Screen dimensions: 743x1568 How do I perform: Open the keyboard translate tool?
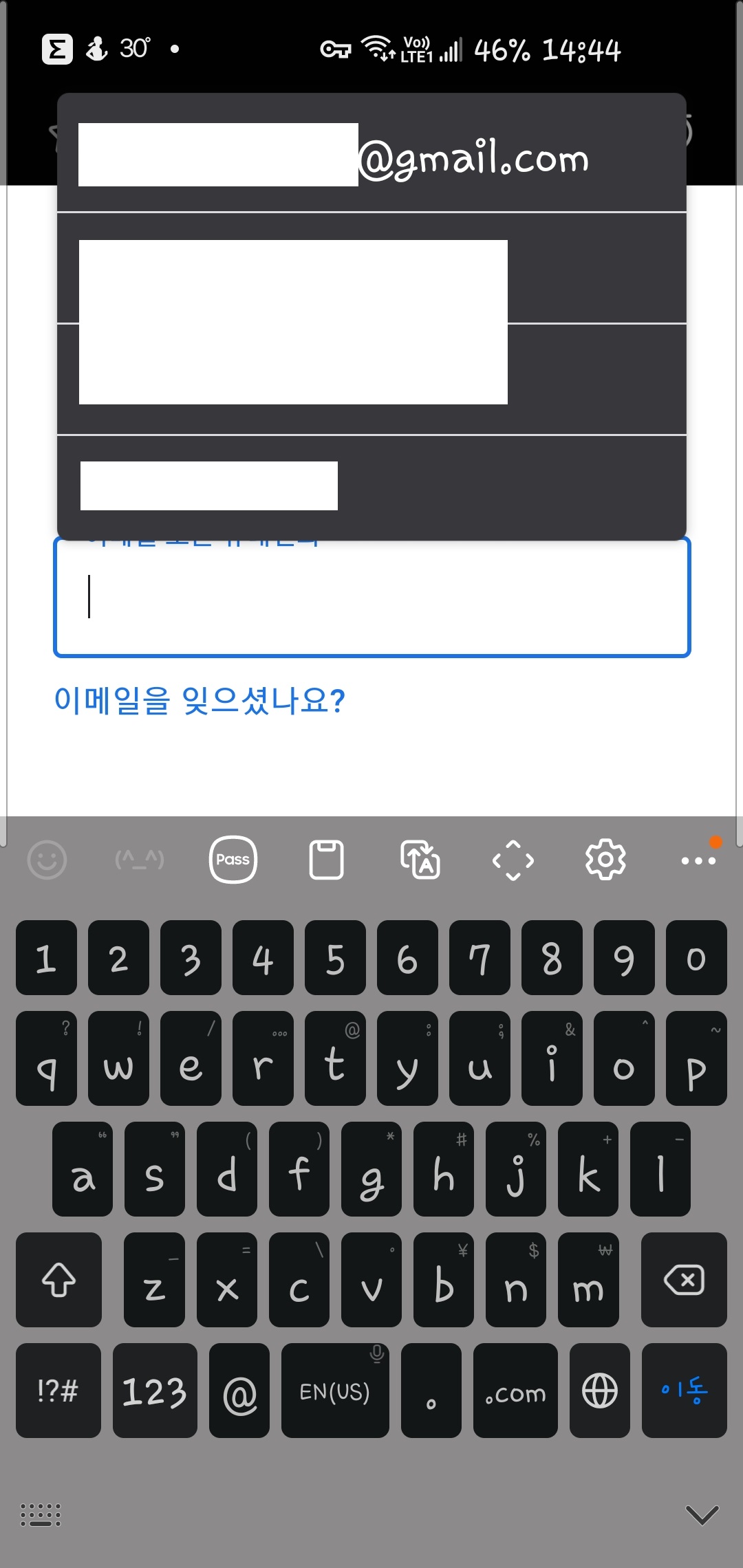coord(420,860)
